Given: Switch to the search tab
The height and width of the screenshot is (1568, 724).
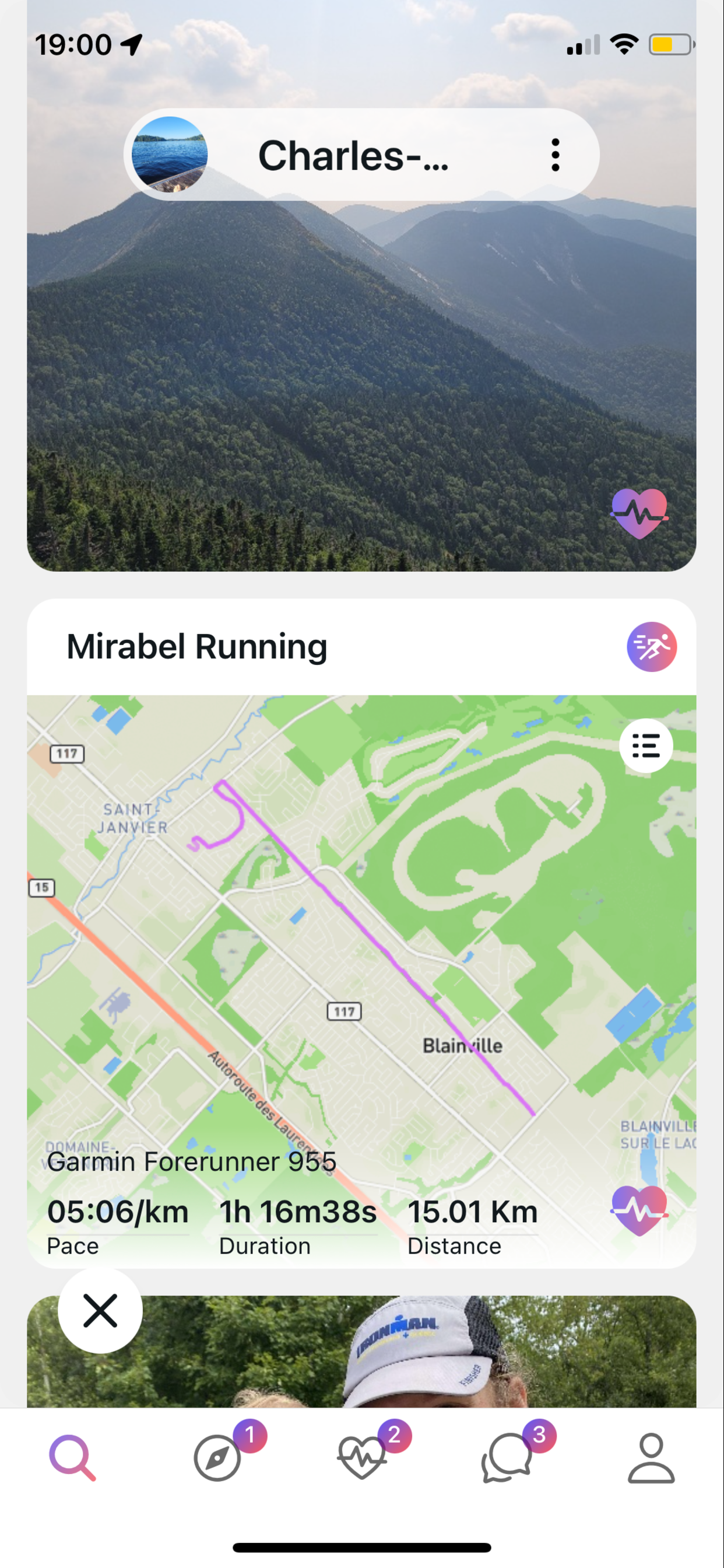Looking at the screenshot, I should coord(72,1458).
